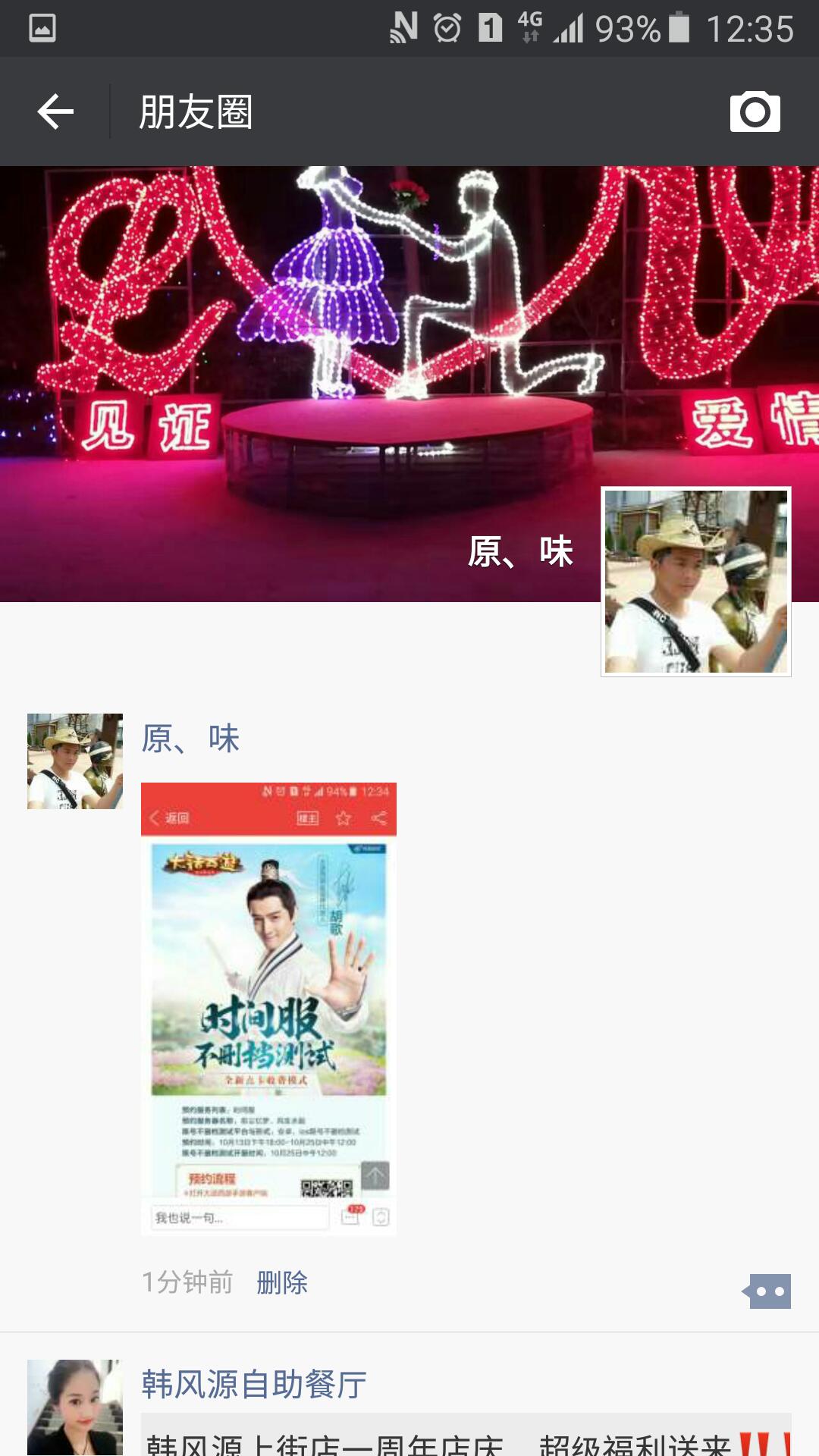Viewport: 819px width, 1456px height.
Task: Open like and comment options button
Action: click(767, 1291)
